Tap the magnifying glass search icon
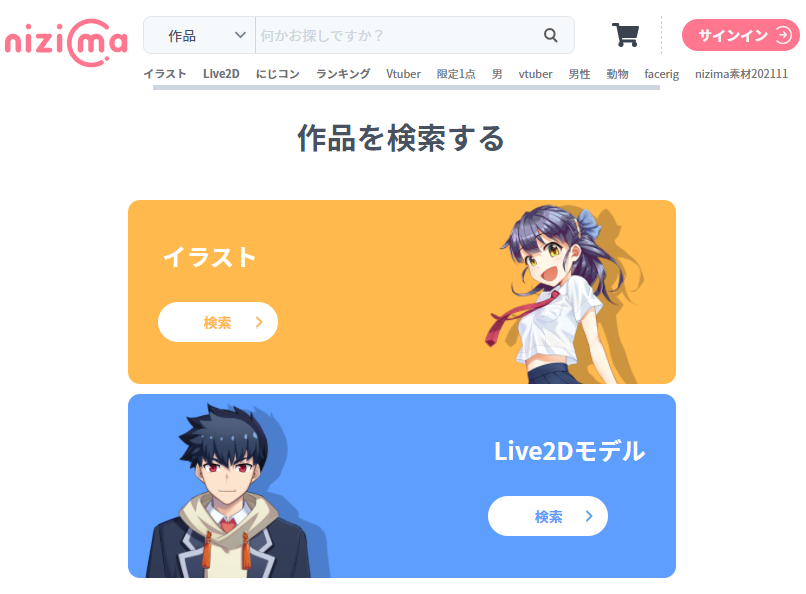Viewport: 806px width, 594px height. tap(551, 35)
